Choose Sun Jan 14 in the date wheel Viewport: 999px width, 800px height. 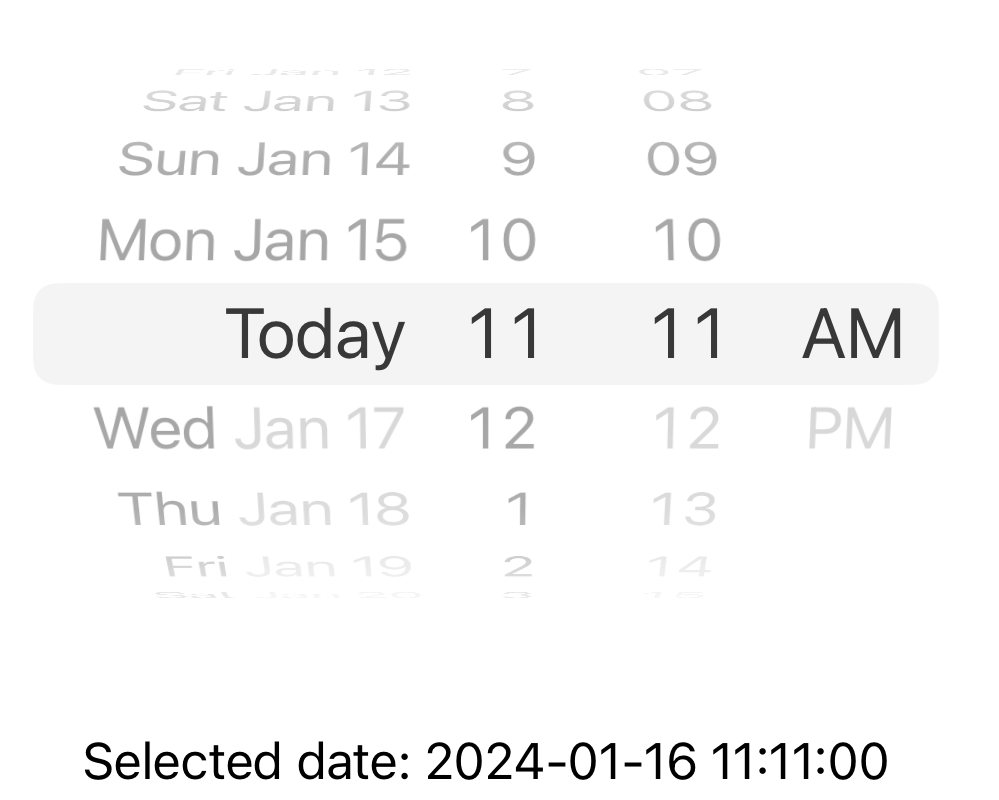coord(264,160)
